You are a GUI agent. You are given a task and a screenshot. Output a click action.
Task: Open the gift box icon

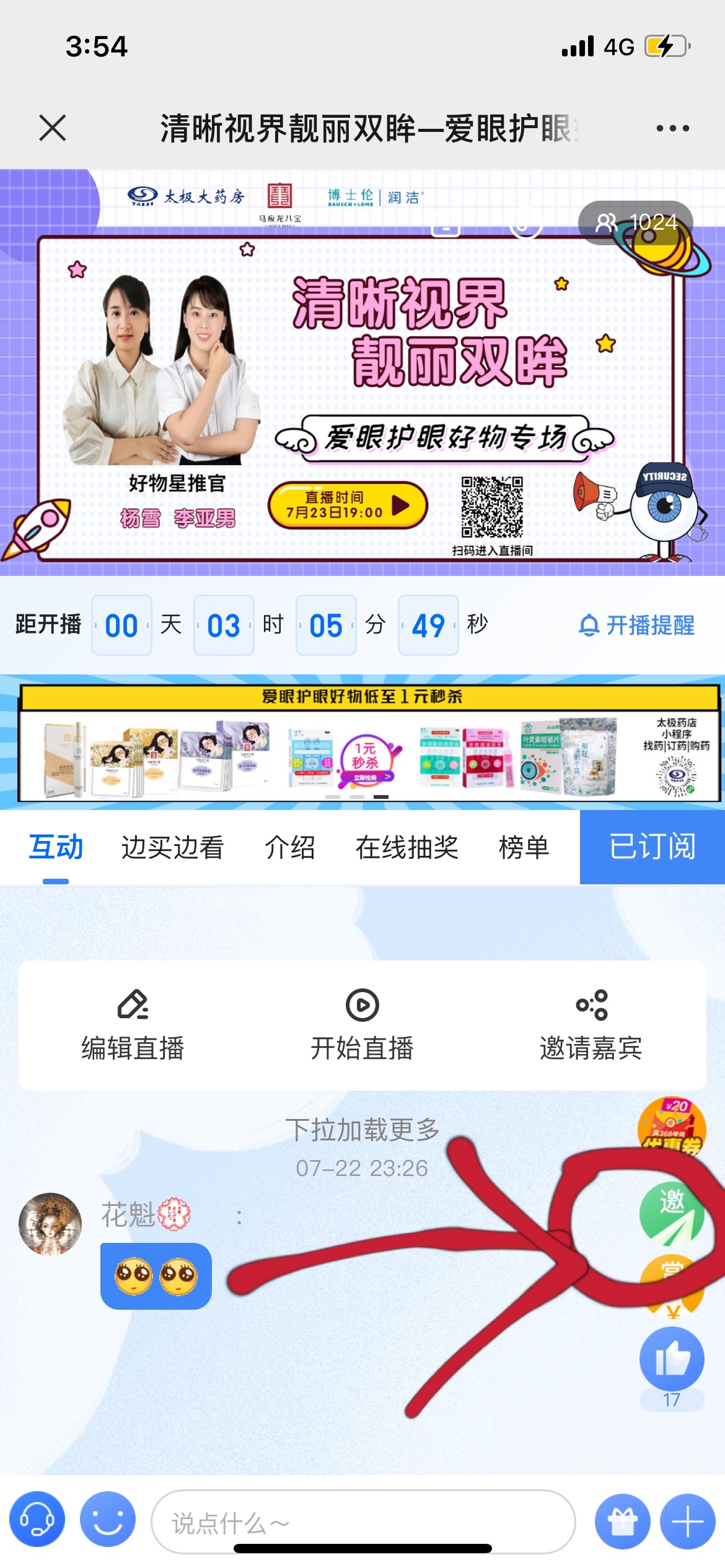coord(622,1521)
